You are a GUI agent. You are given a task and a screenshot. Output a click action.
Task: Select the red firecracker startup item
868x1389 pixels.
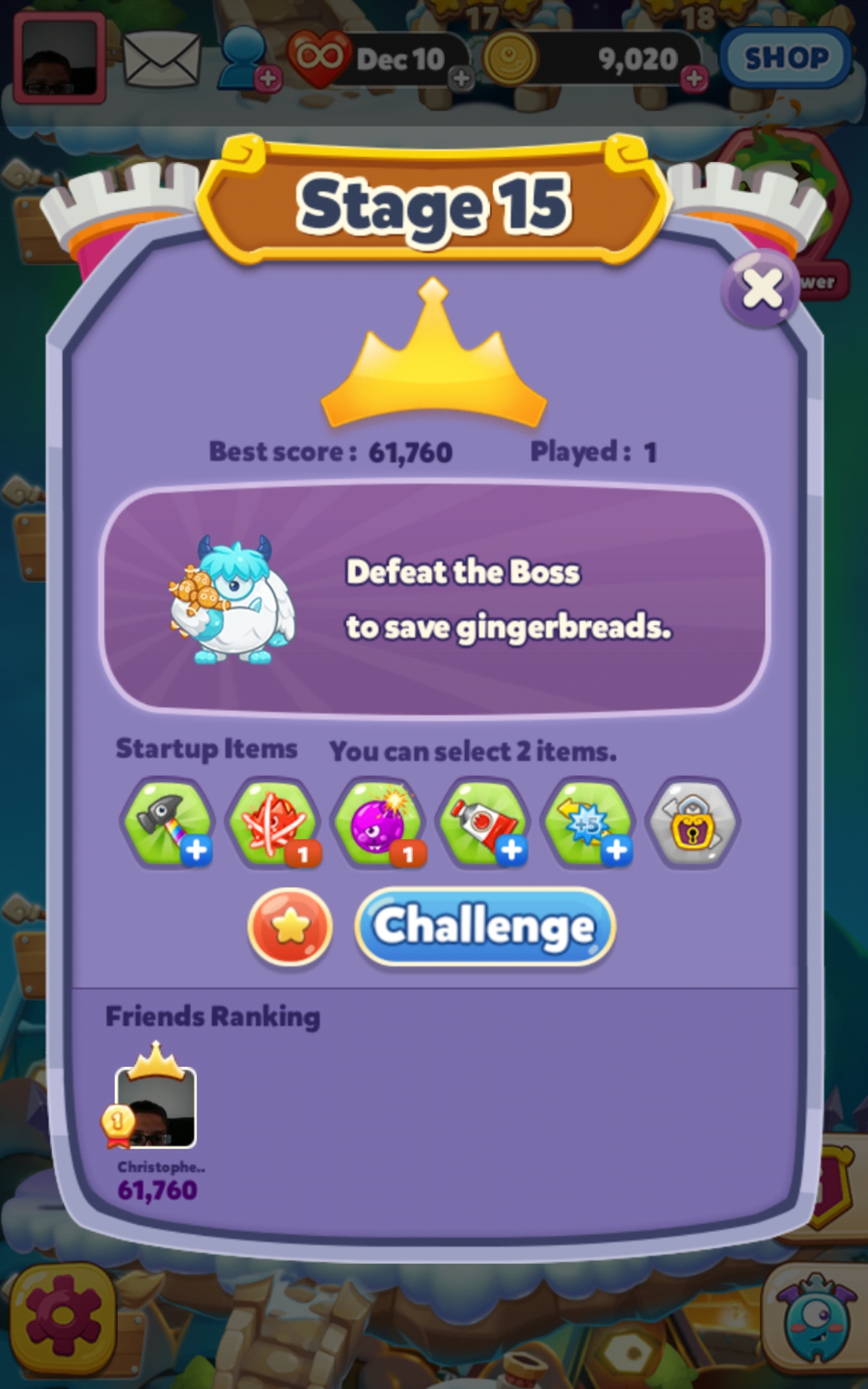click(273, 823)
